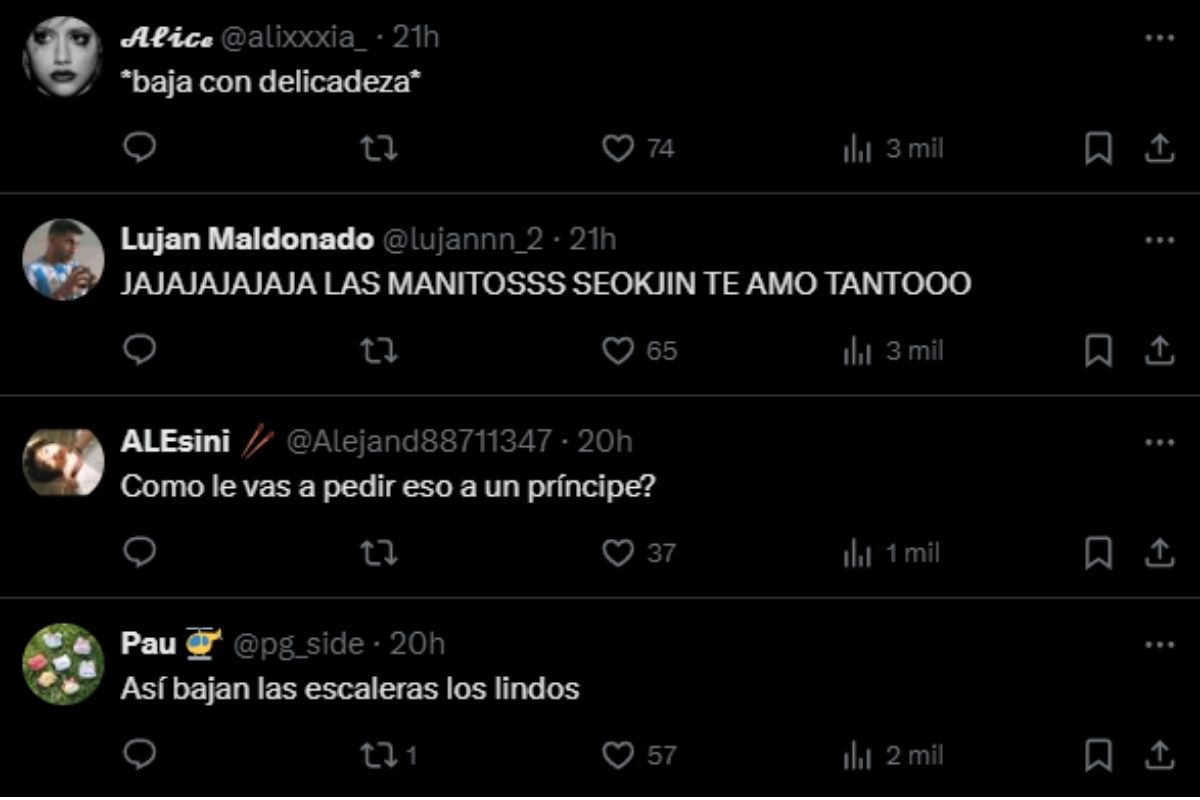1200x800 pixels.
Task: Share Alice's tweet
Action: (1158, 149)
